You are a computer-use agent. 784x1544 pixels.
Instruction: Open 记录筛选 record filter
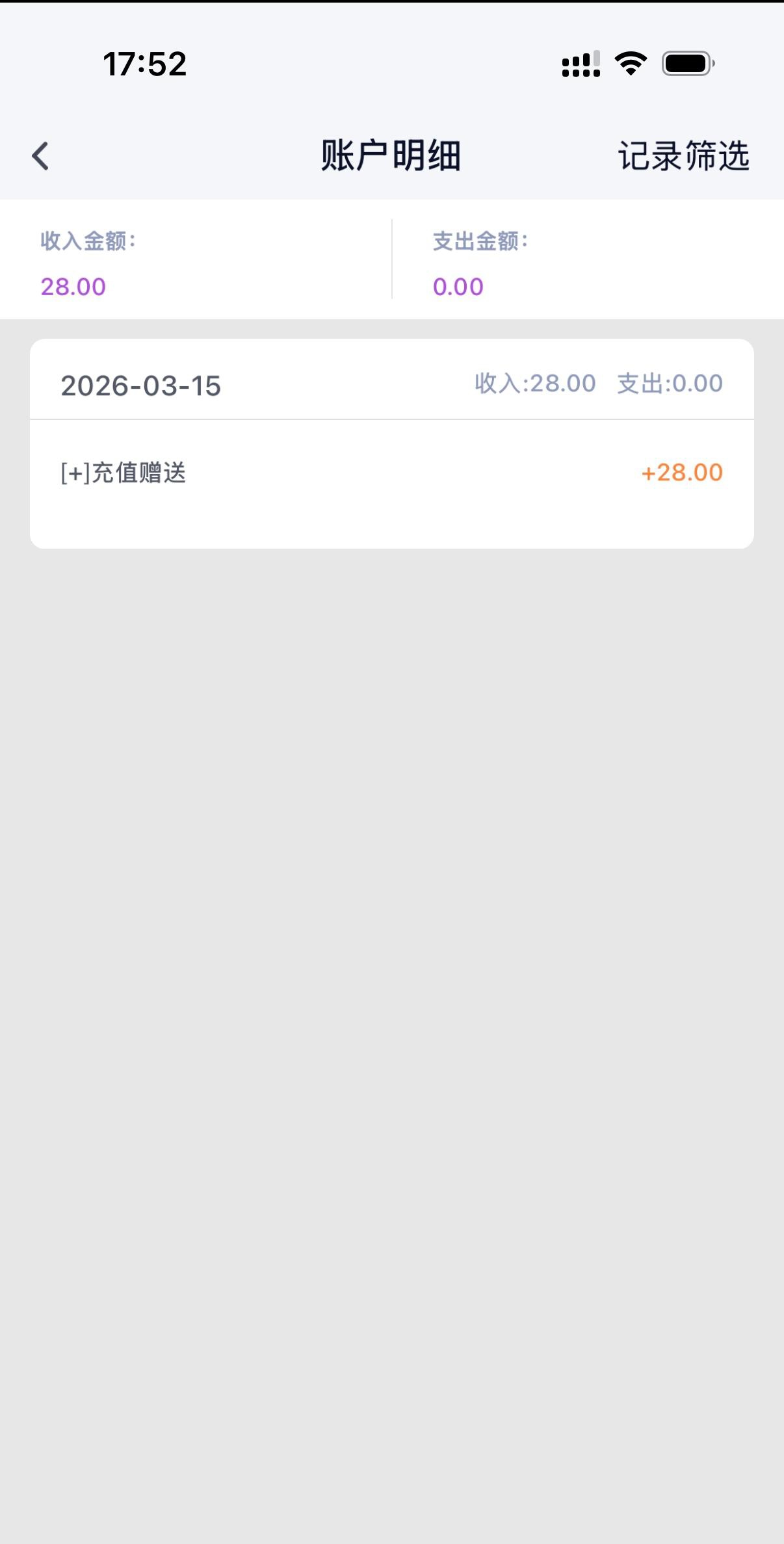pos(683,156)
